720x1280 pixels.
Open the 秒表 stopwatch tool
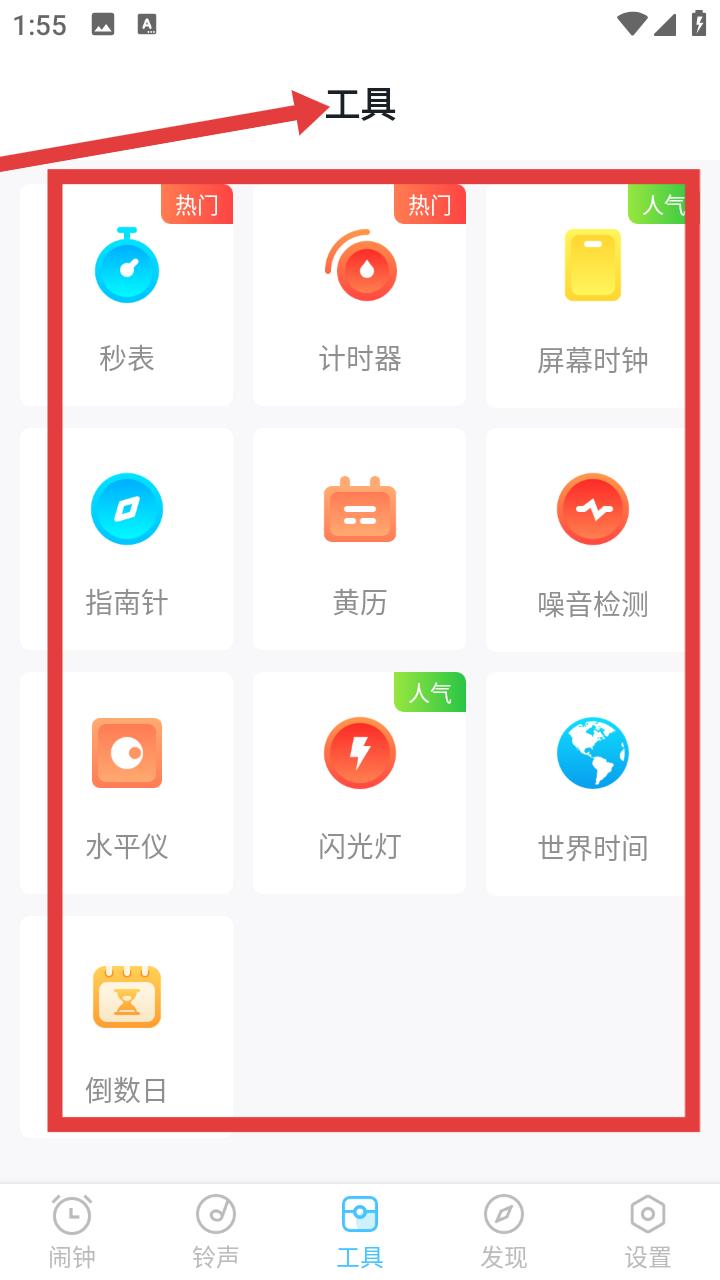coord(127,296)
